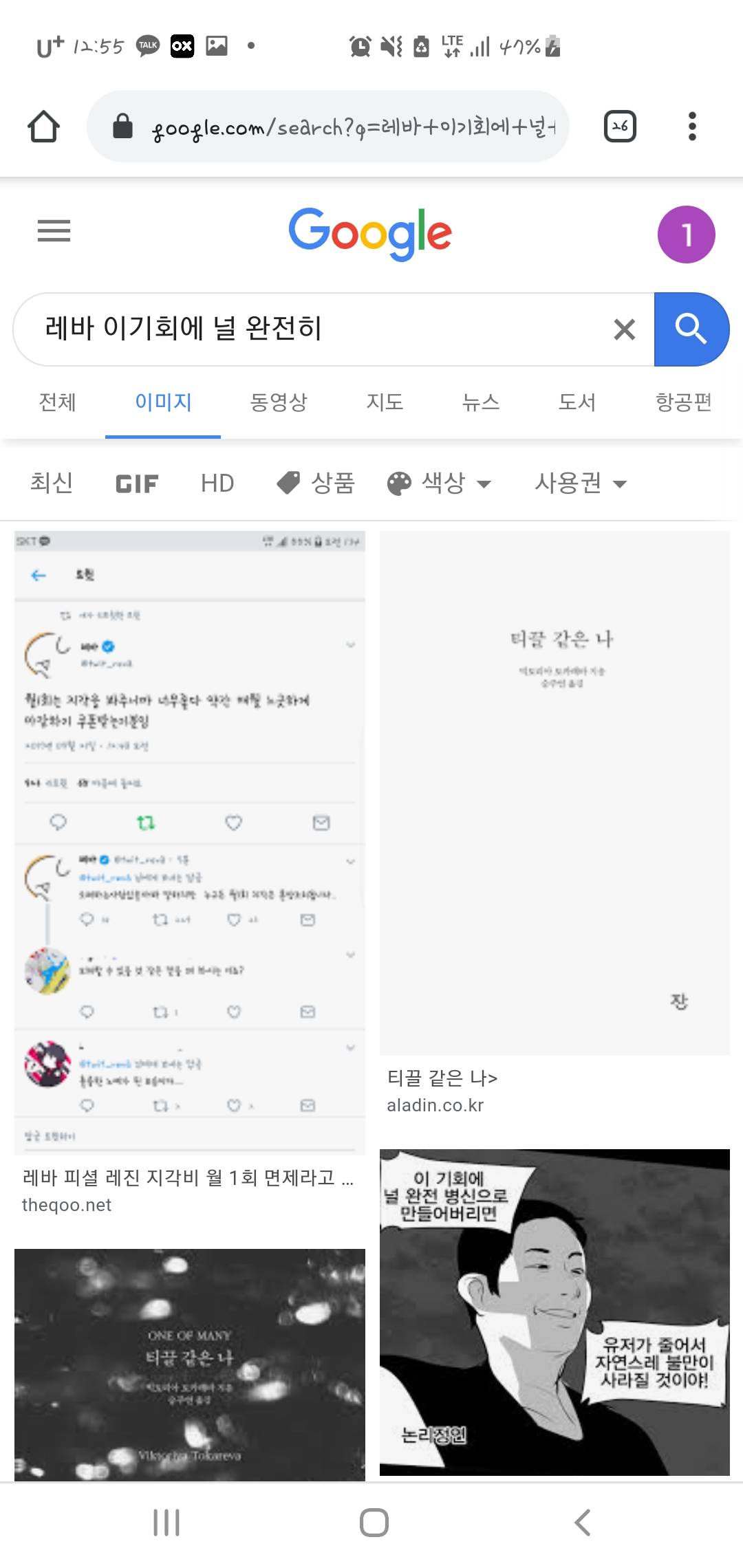743x1568 pixels.
Task: Expand the 색상 color filter dropdown
Action: pyautogui.click(x=440, y=483)
